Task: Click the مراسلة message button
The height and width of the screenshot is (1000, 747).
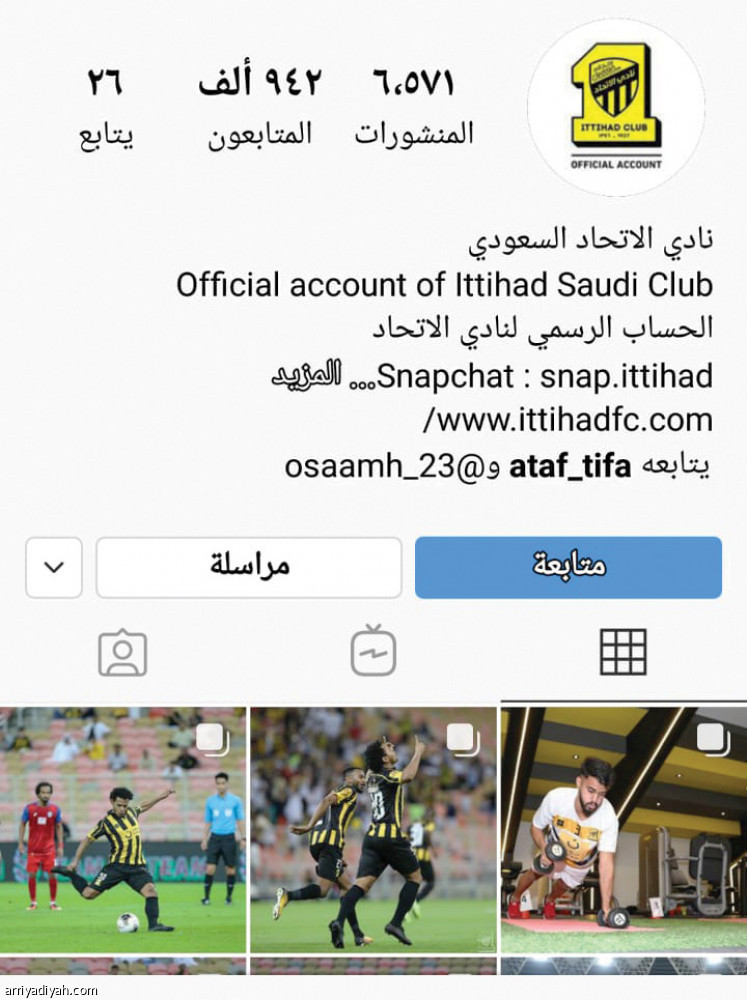Action: tap(248, 567)
